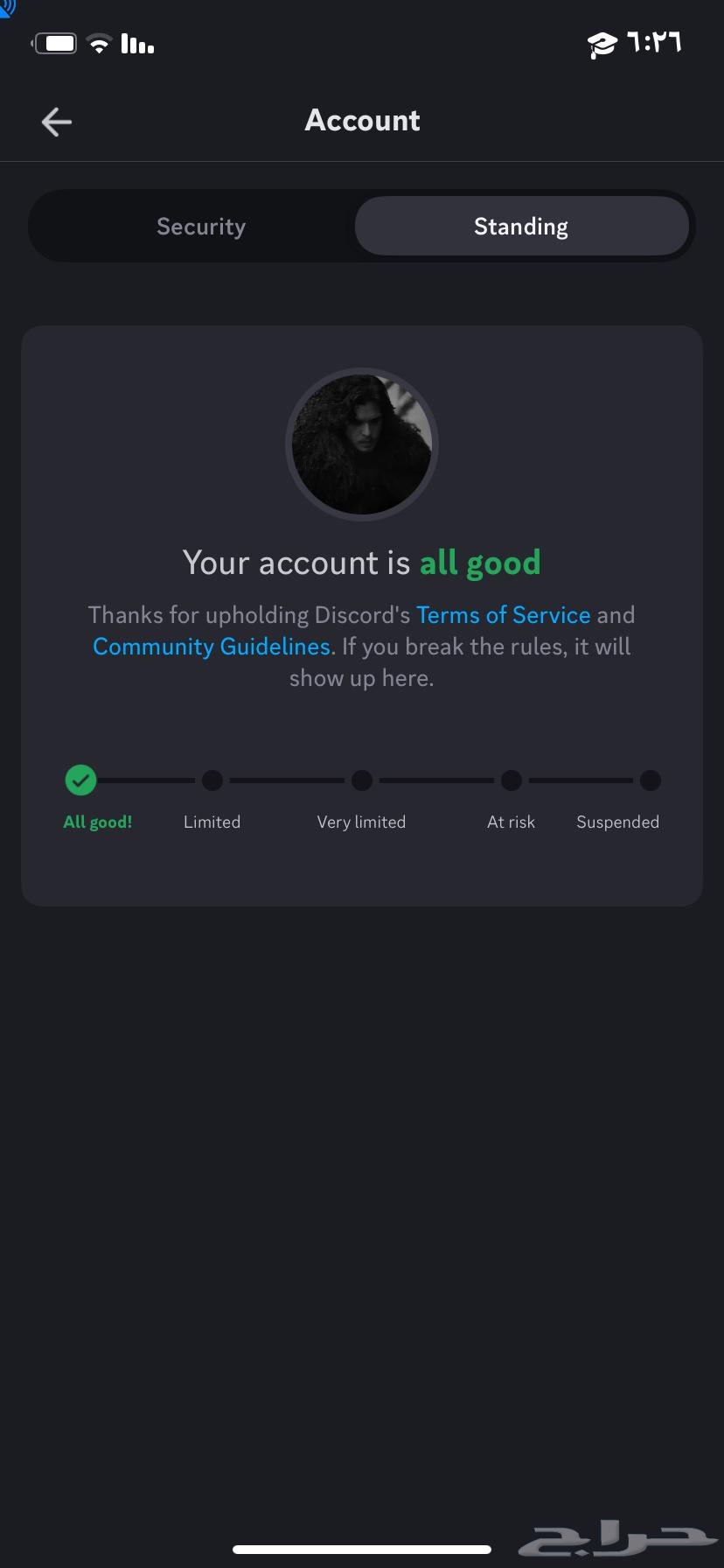Tap the Suspended standing marker
The height and width of the screenshot is (1568, 724).
point(650,780)
